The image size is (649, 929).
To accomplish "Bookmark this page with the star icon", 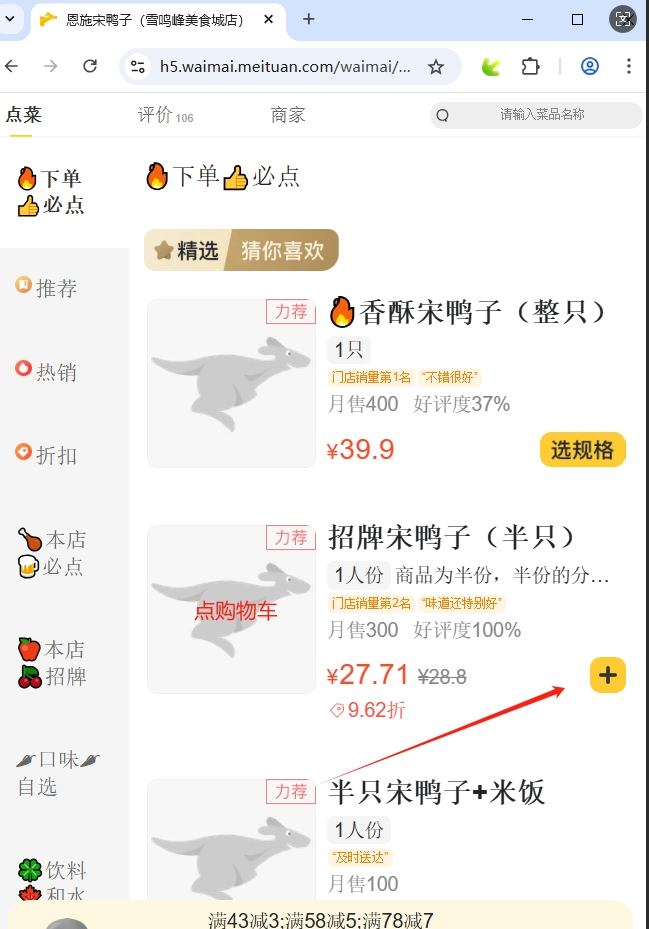I will point(435,66).
